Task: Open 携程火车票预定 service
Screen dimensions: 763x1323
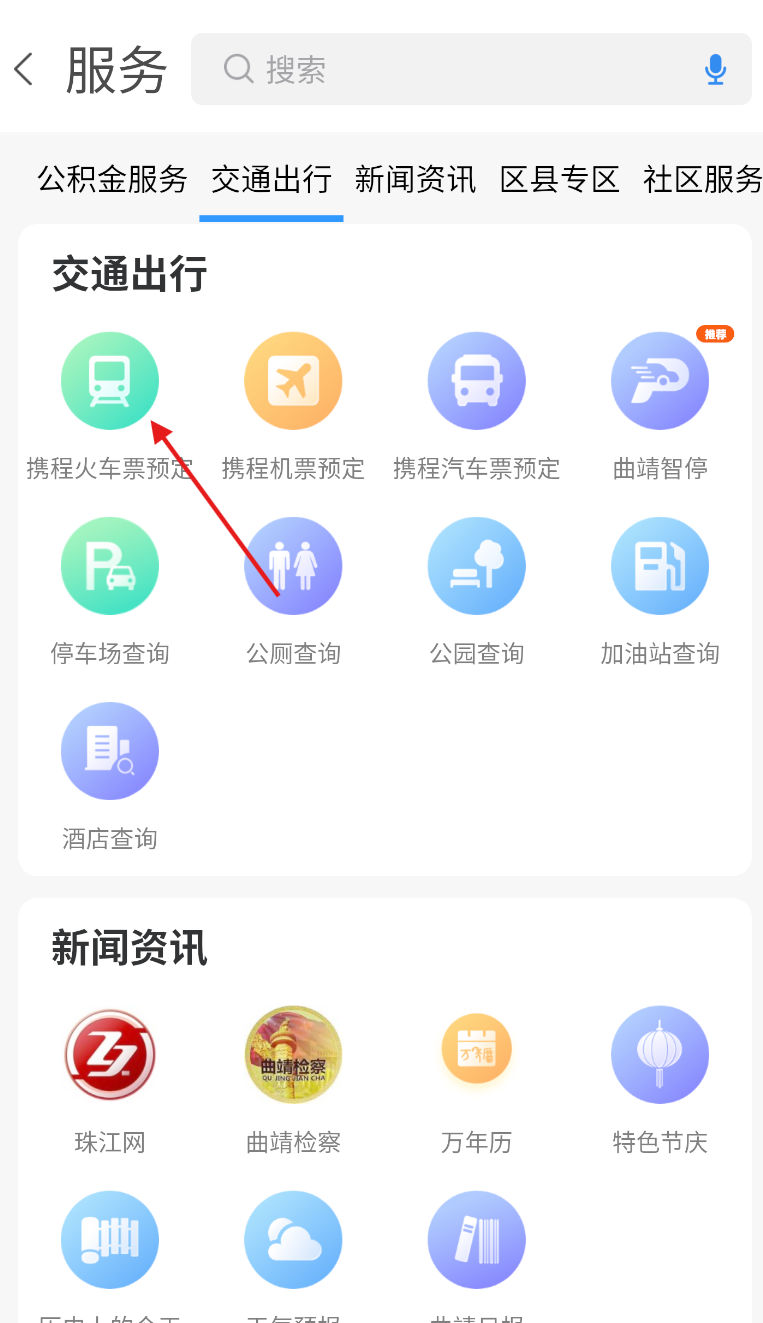Action: tap(110, 381)
